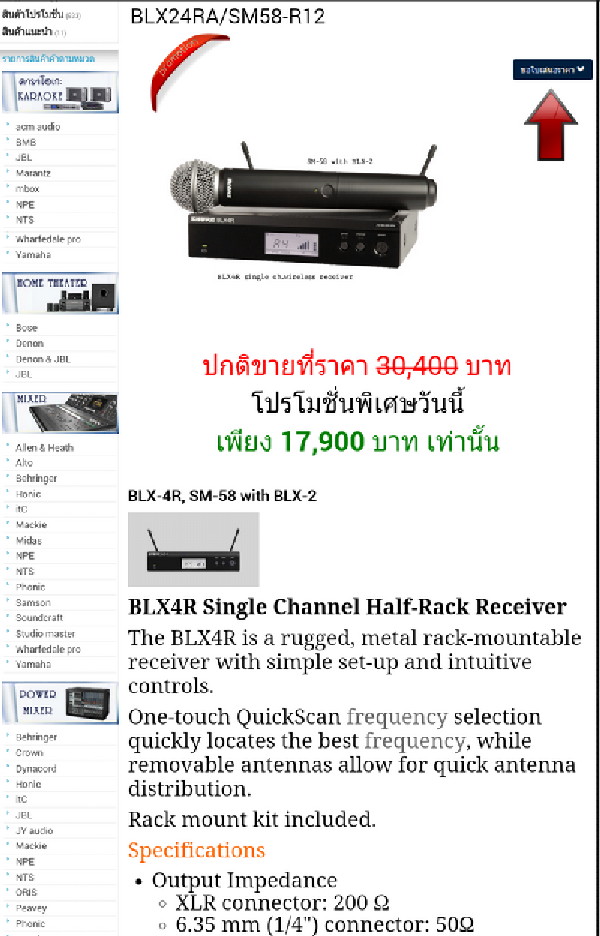Open the Home Theater category banner
Viewport: 600px width, 936px height.
point(59,295)
